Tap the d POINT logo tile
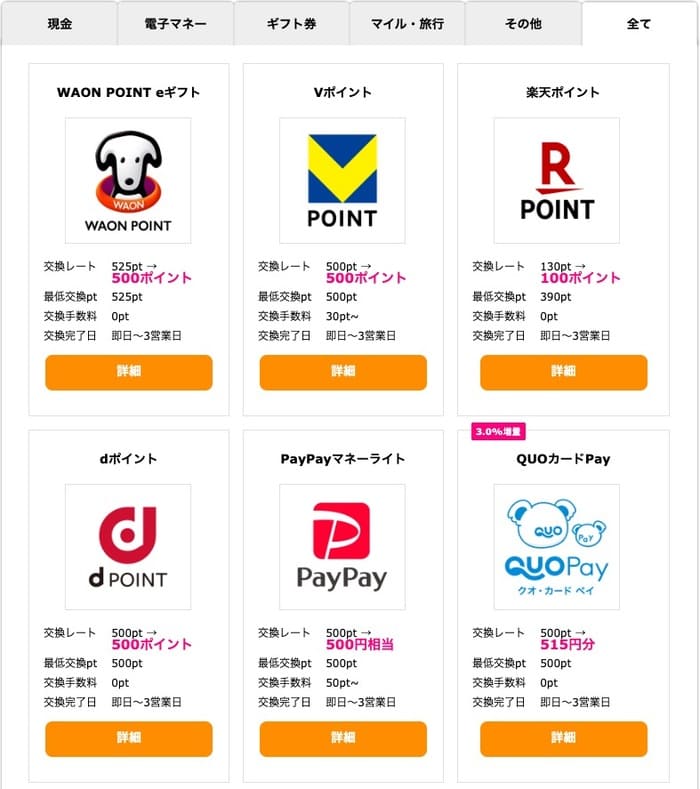This screenshot has width=700, height=789. (x=128, y=547)
